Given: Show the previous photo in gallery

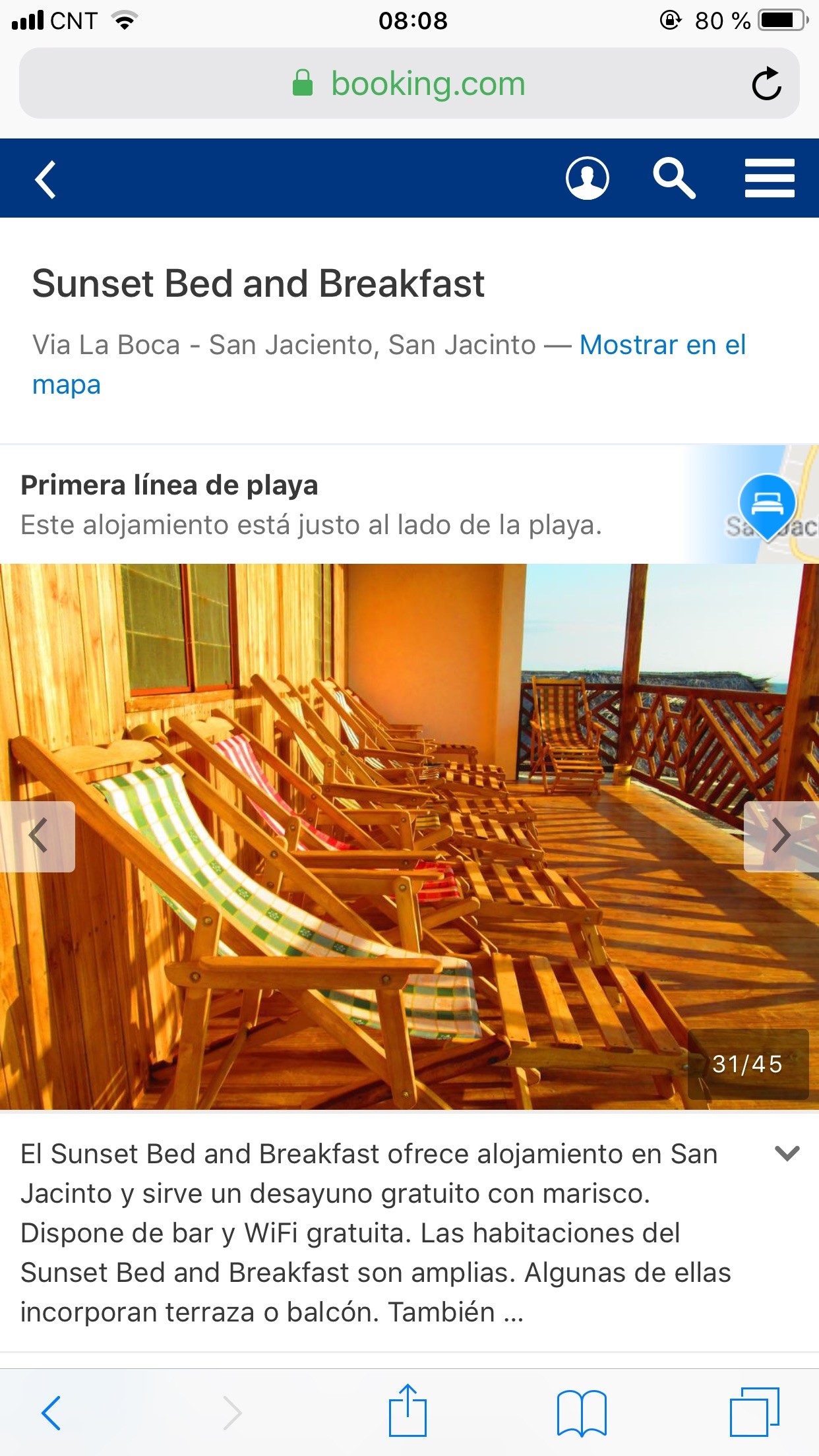Looking at the screenshot, I should click(x=38, y=836).
